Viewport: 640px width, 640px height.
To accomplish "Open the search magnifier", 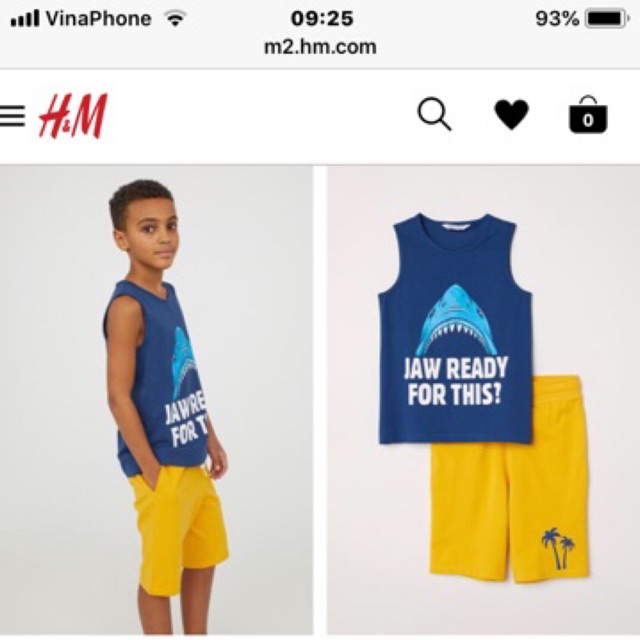I will click(x=434, y=115).
